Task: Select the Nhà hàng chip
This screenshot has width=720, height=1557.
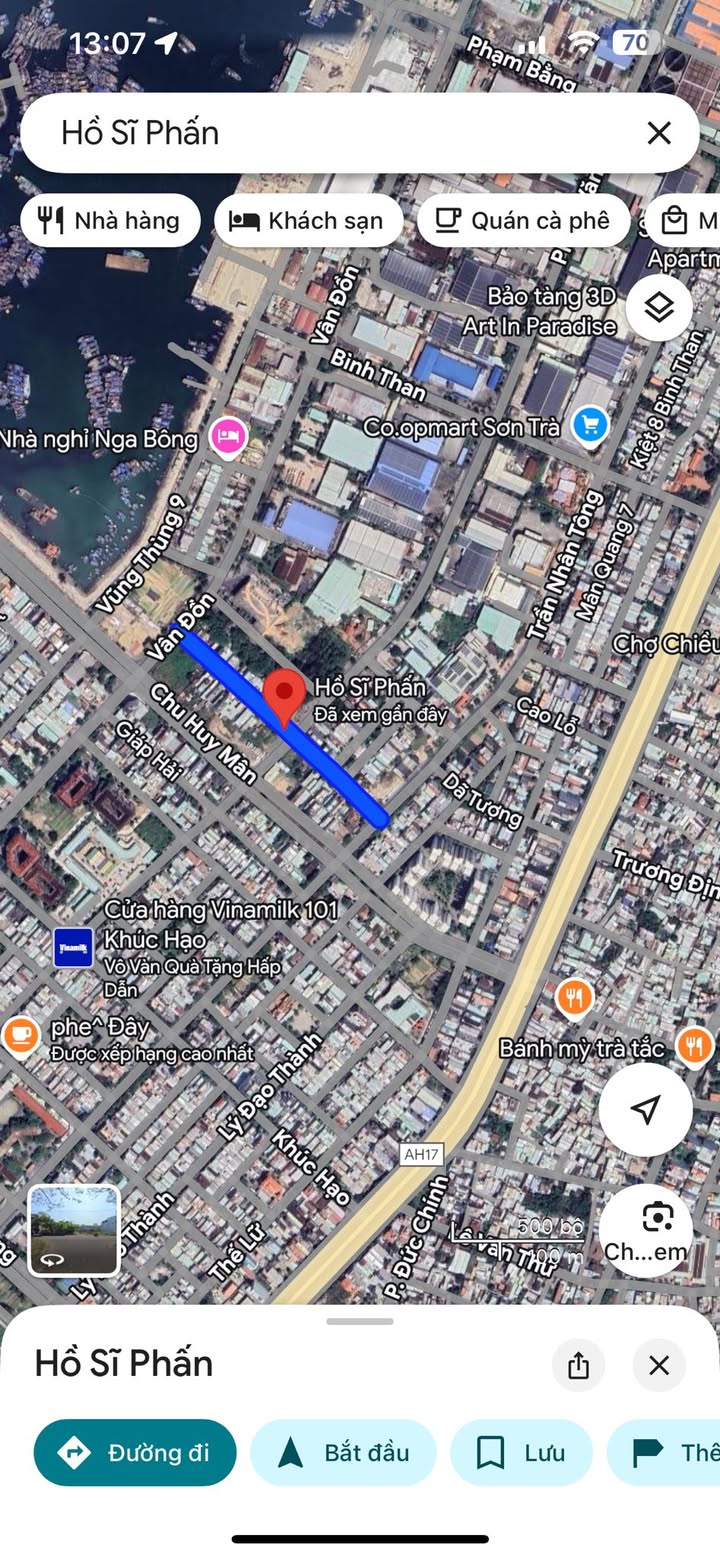Action: point(110,221)
